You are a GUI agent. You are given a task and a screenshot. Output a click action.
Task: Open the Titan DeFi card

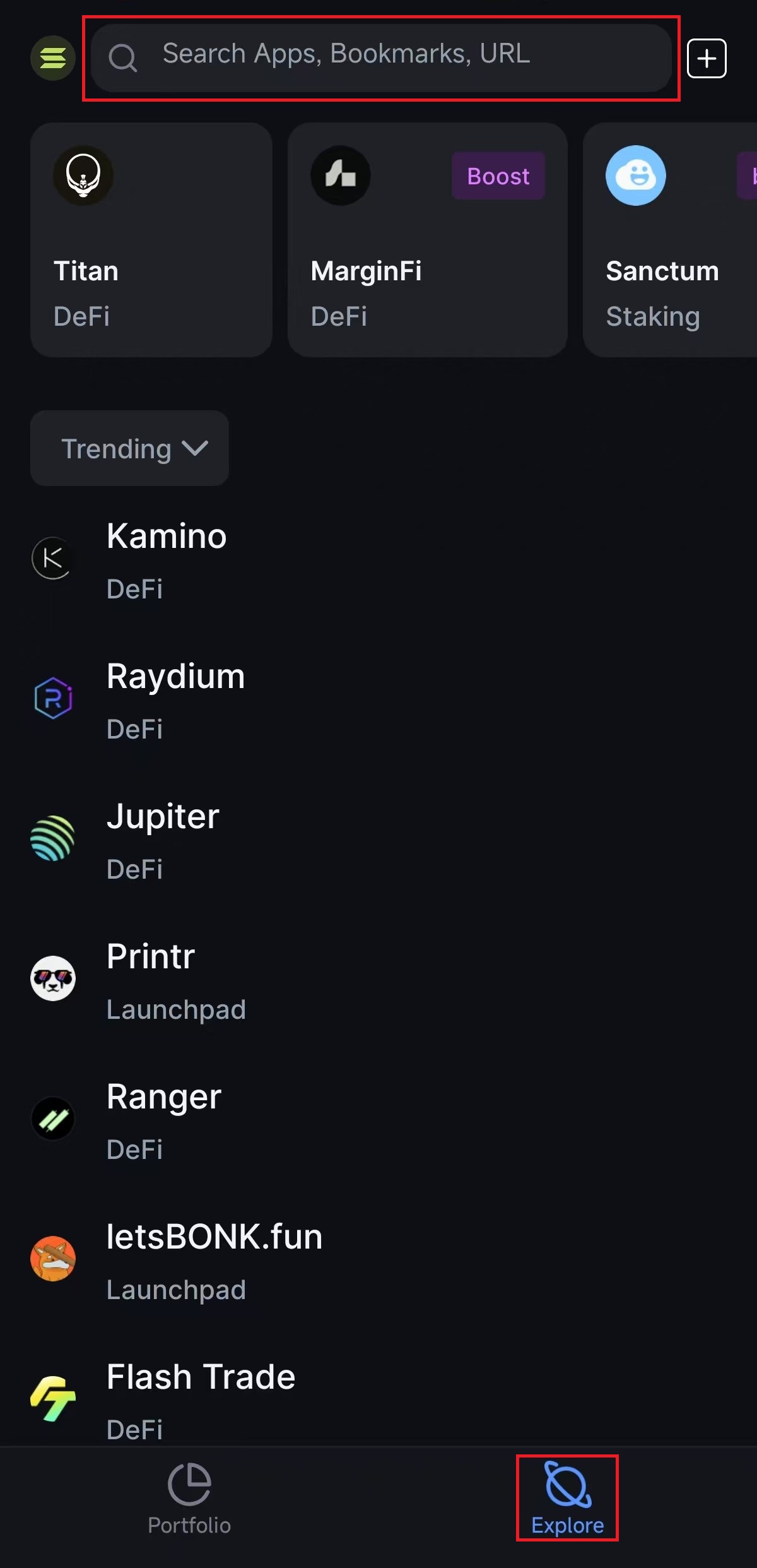click(151, 240)
